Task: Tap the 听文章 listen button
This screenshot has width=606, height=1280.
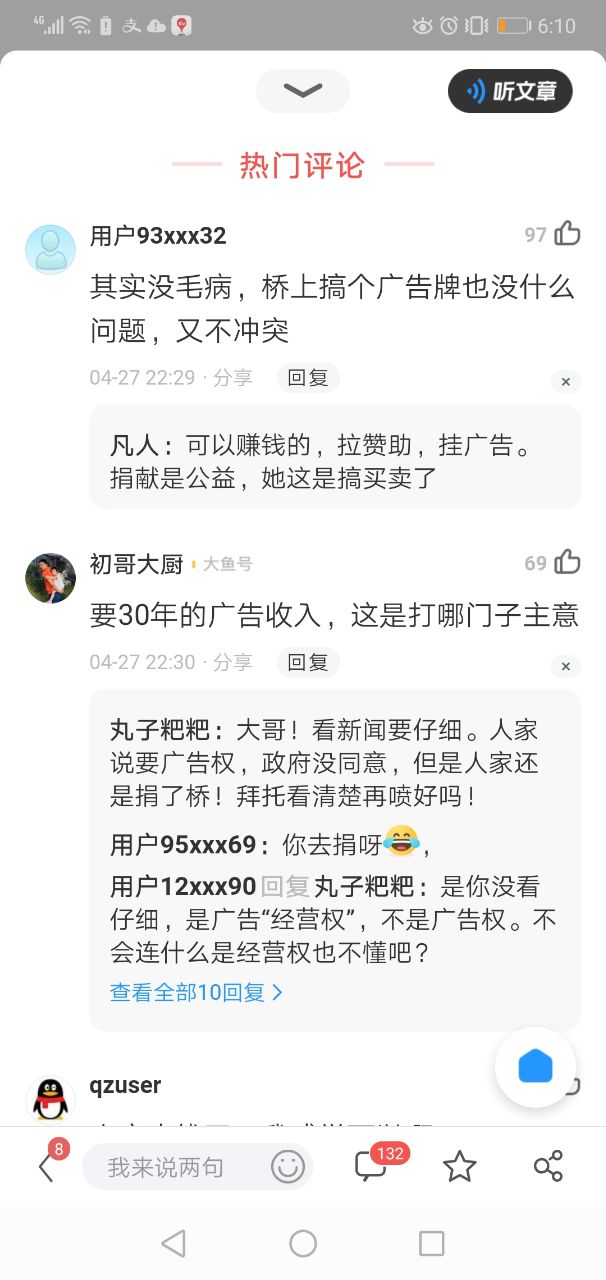Action: click(510, 91)
